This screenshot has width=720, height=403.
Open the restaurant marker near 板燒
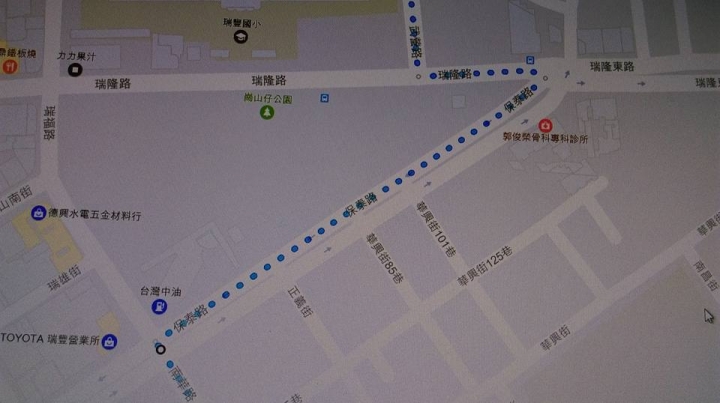pos(9,66)
